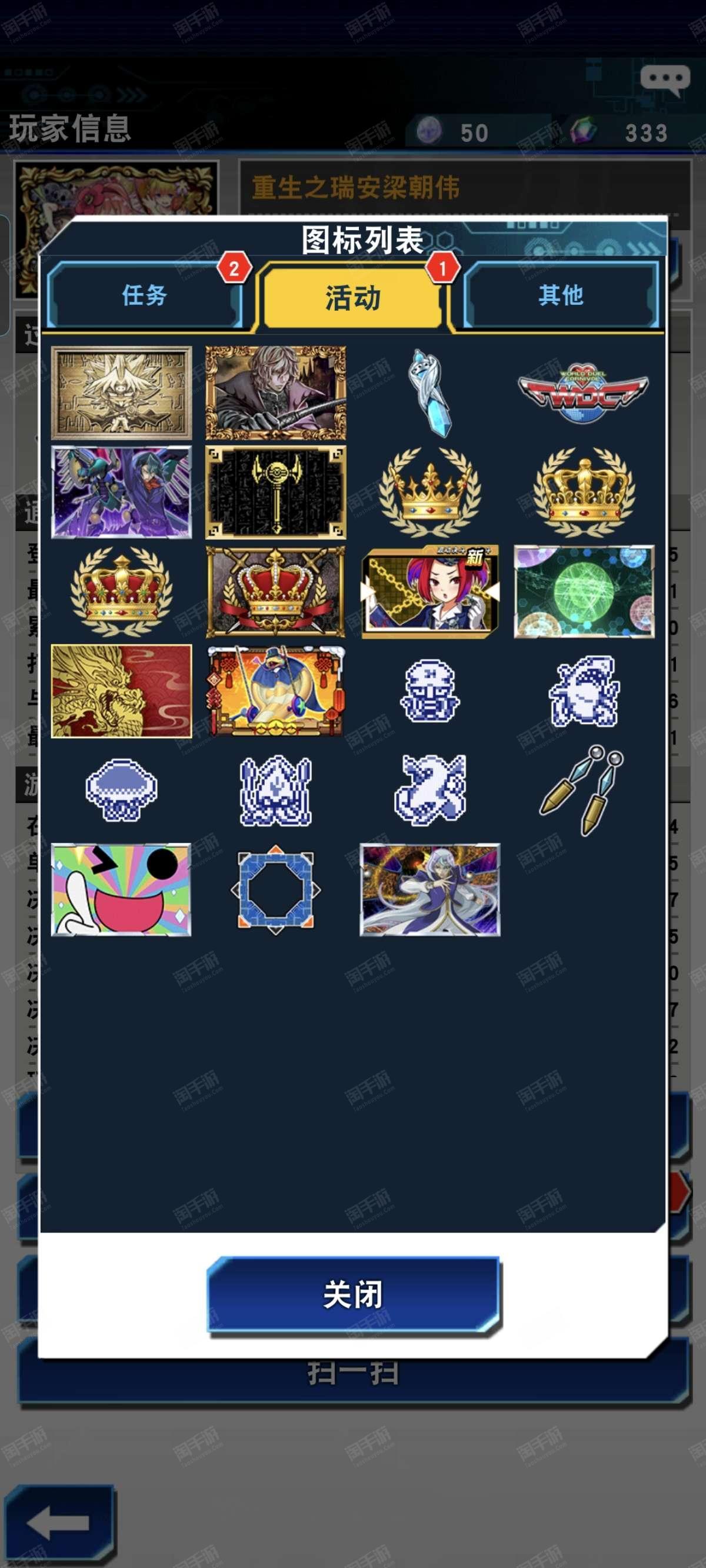
Task: Pick the blue crystal pendant icon
Action: 430,393
